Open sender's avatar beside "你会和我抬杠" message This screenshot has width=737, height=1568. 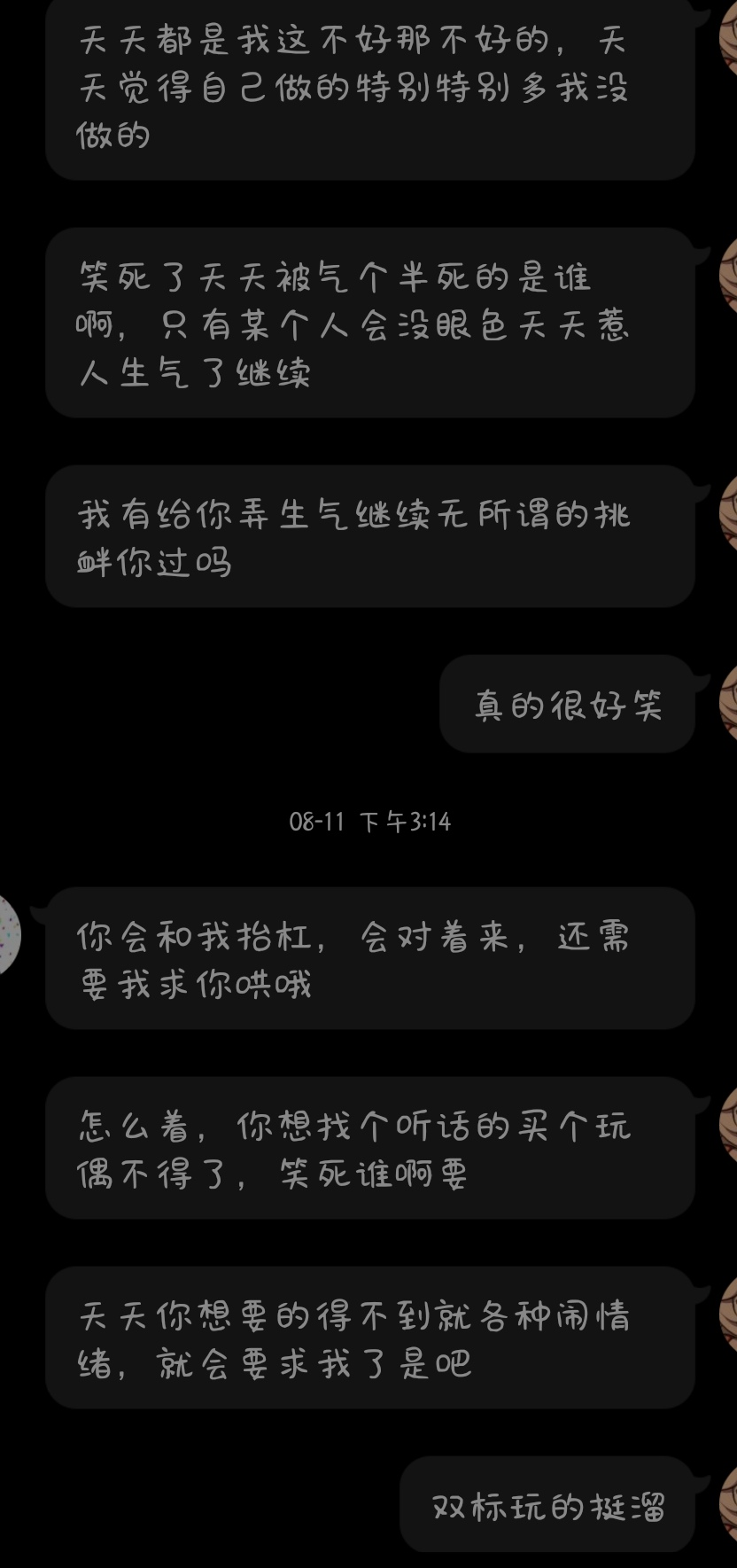[7, 934]
